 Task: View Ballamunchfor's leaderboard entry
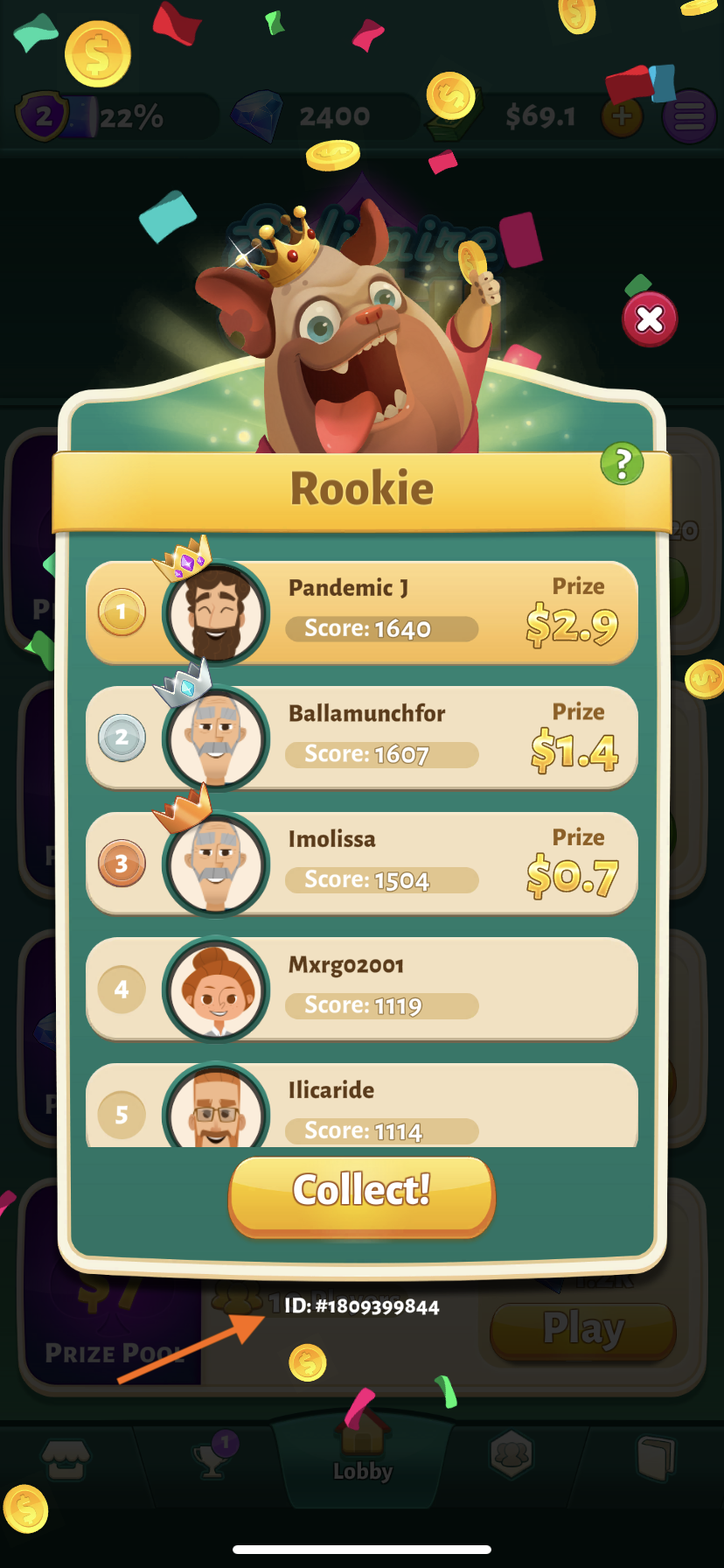click(361, 738)
